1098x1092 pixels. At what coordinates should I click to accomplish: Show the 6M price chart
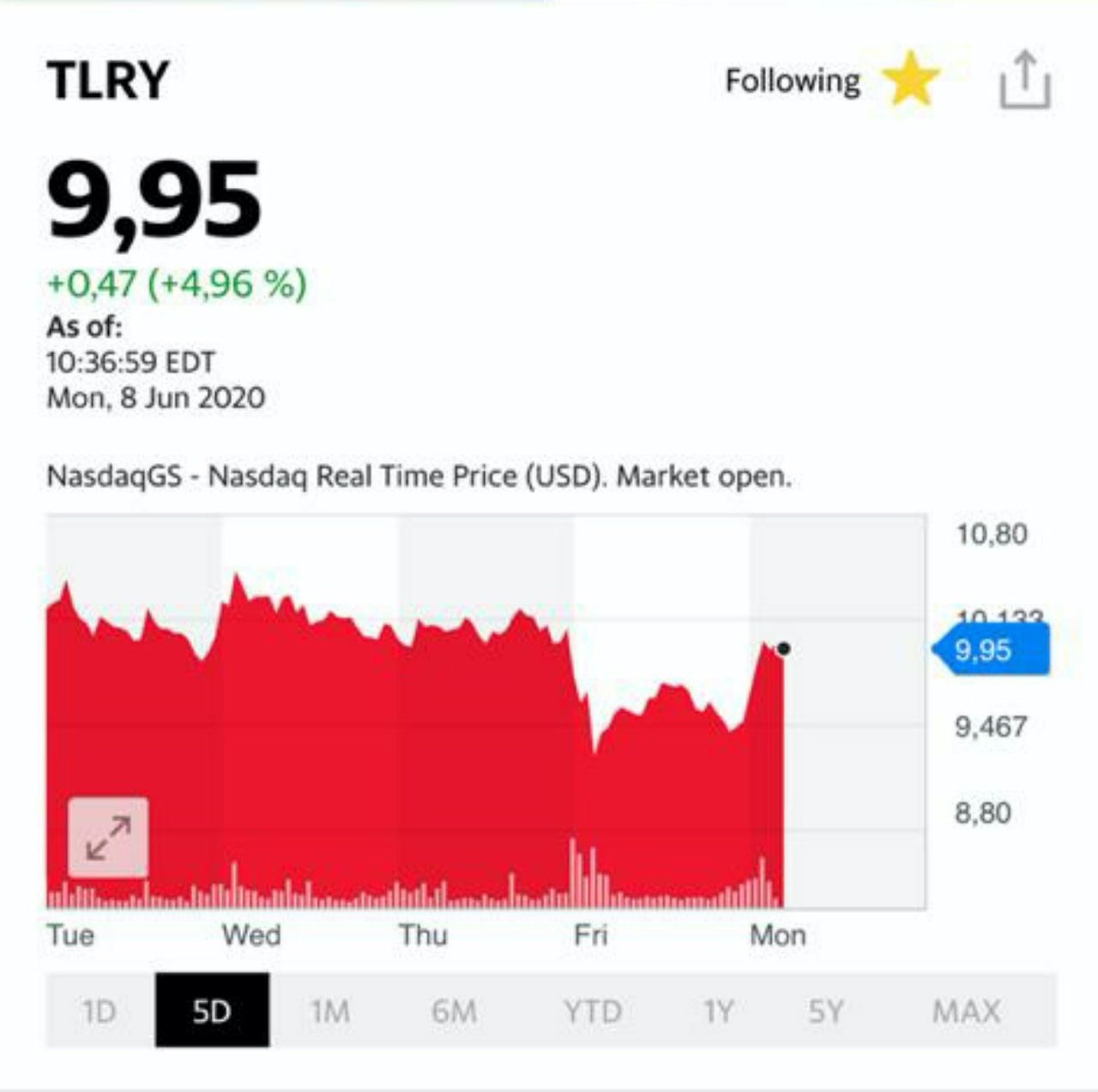coord(454,1011)
